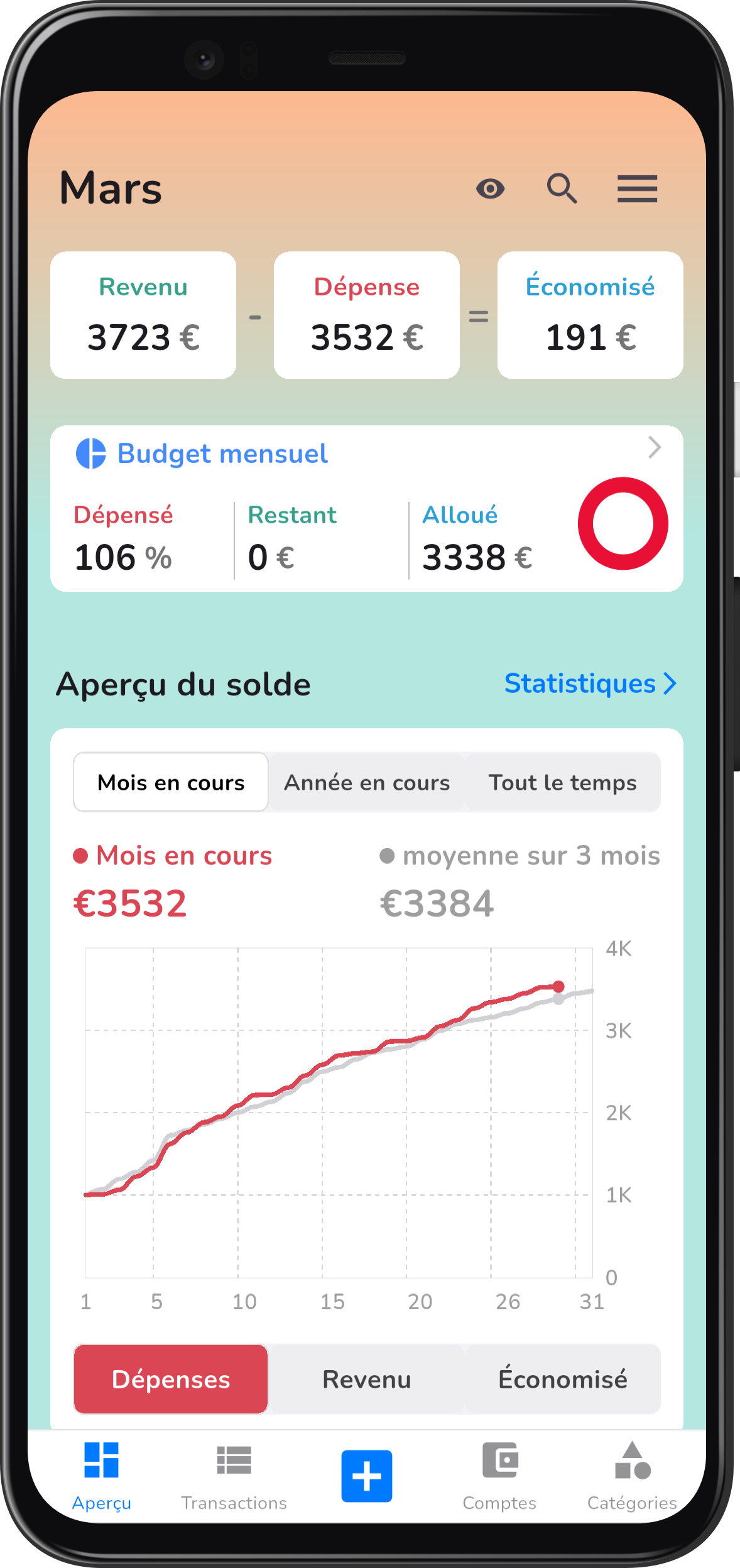Screen dimensions: 740x1568
Task: Switch to the Comptes tab
Action: [x=499, y=1476]
